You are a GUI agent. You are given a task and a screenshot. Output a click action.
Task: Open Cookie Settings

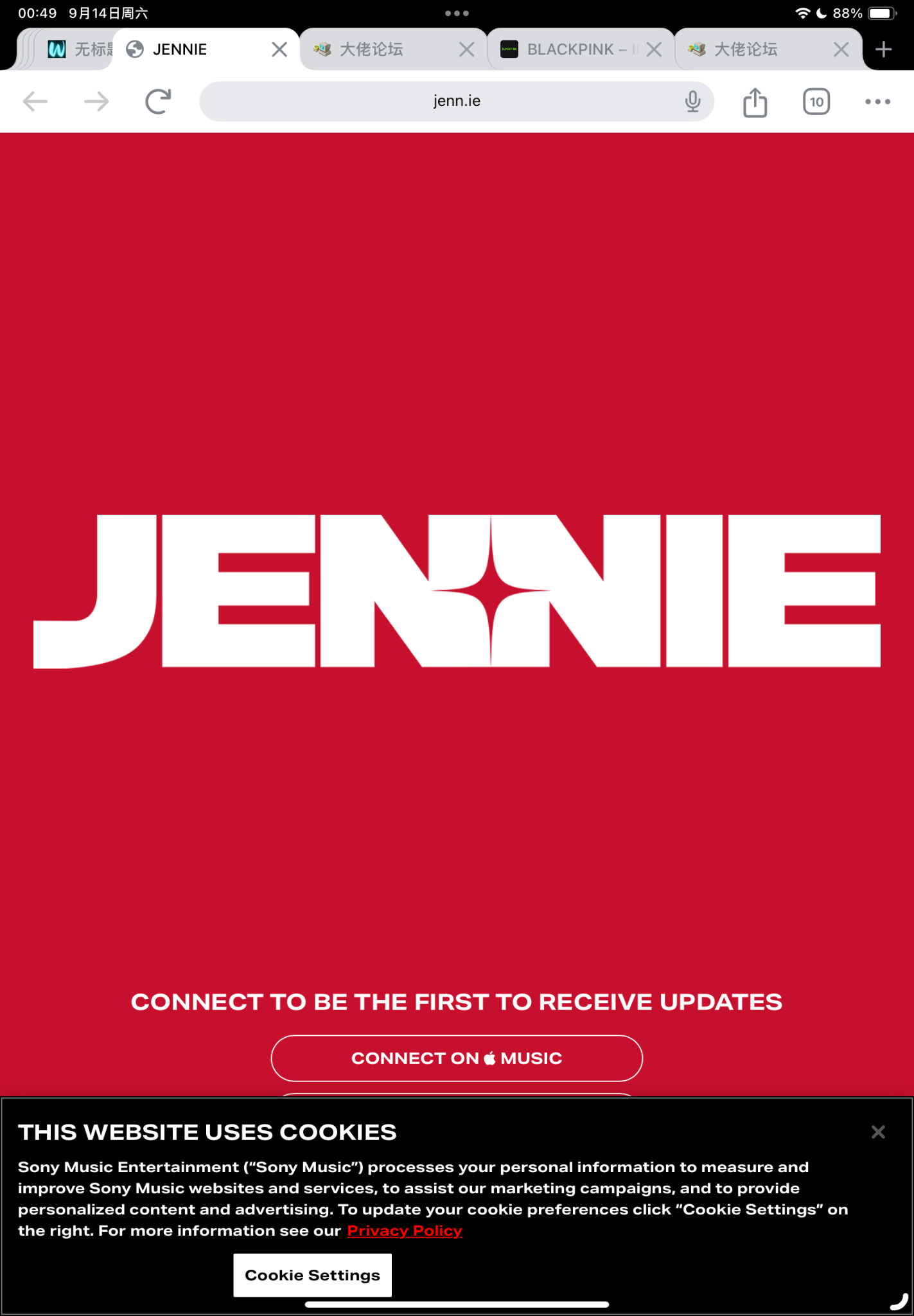point(312,1275)
